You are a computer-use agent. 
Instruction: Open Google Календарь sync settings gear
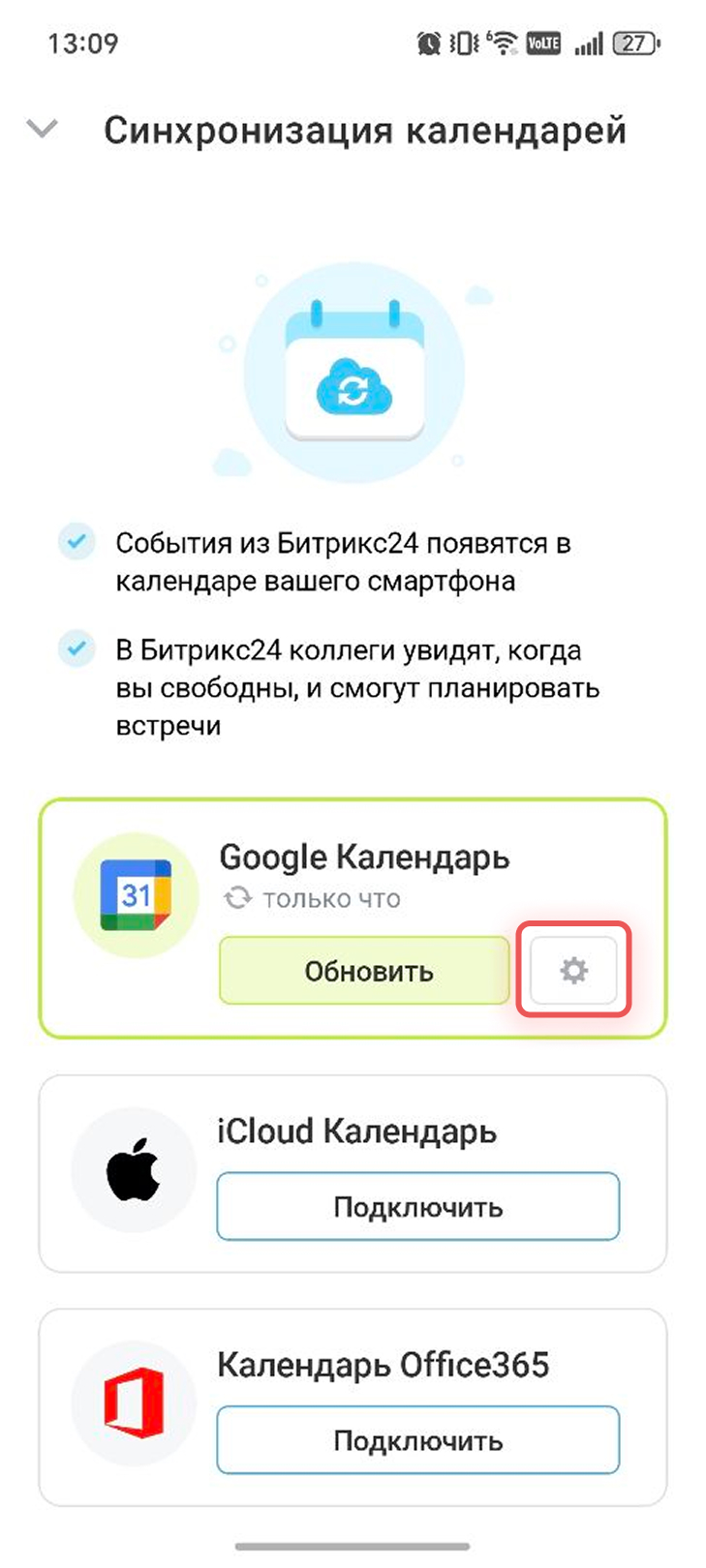tap(573, 970)
